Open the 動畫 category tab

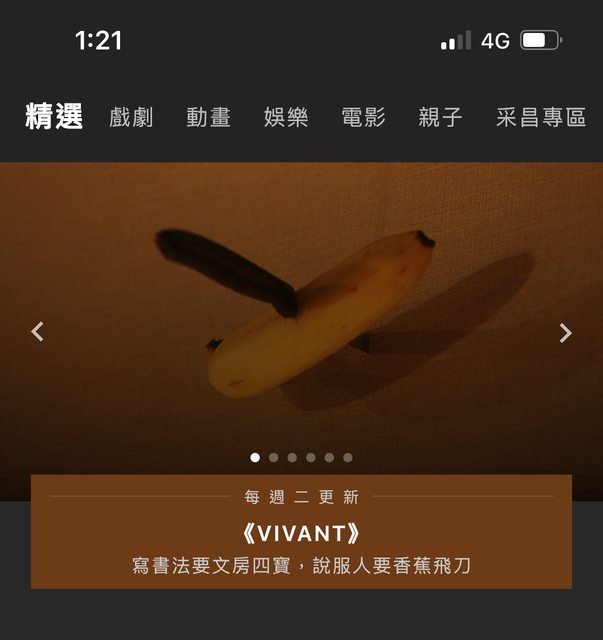coord(208,117)
